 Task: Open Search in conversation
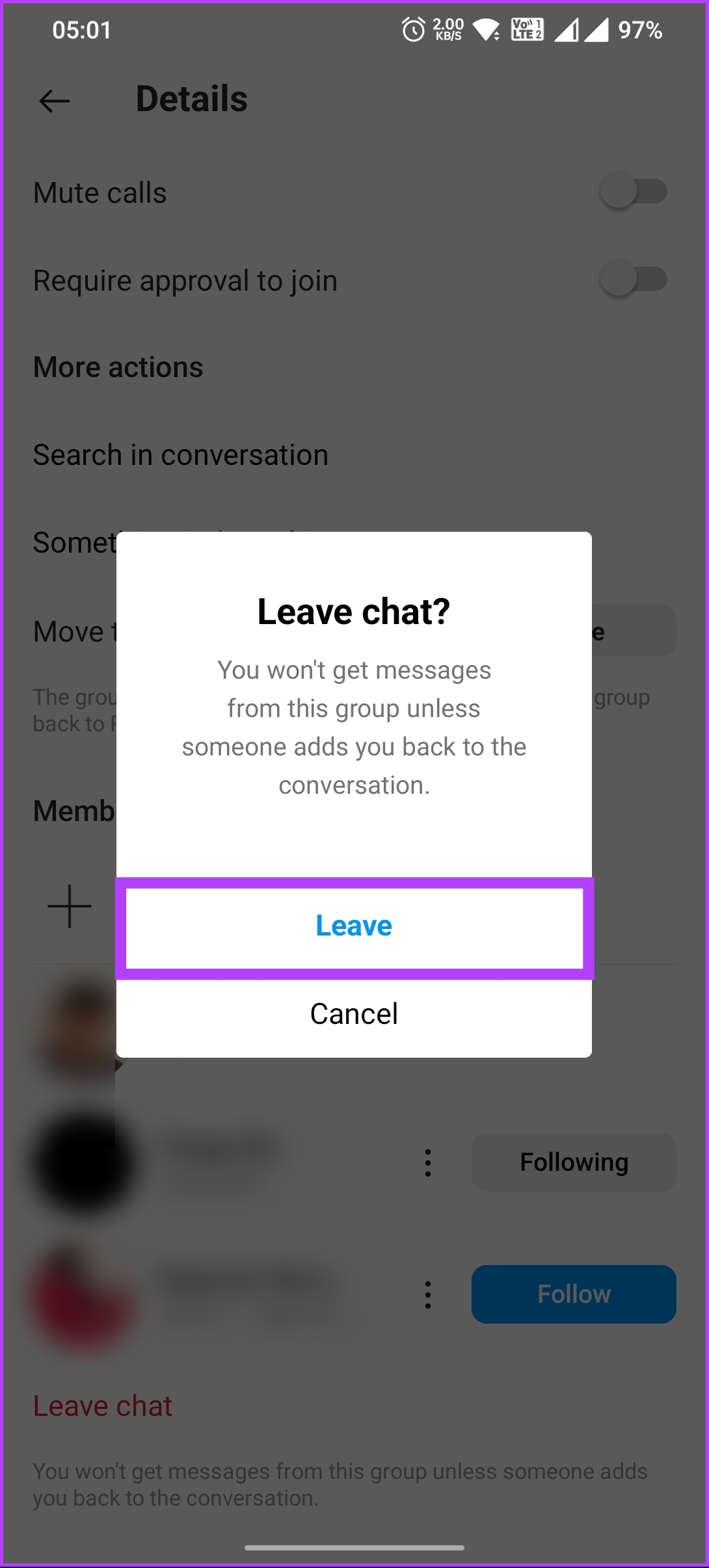[x=181, y=454]
